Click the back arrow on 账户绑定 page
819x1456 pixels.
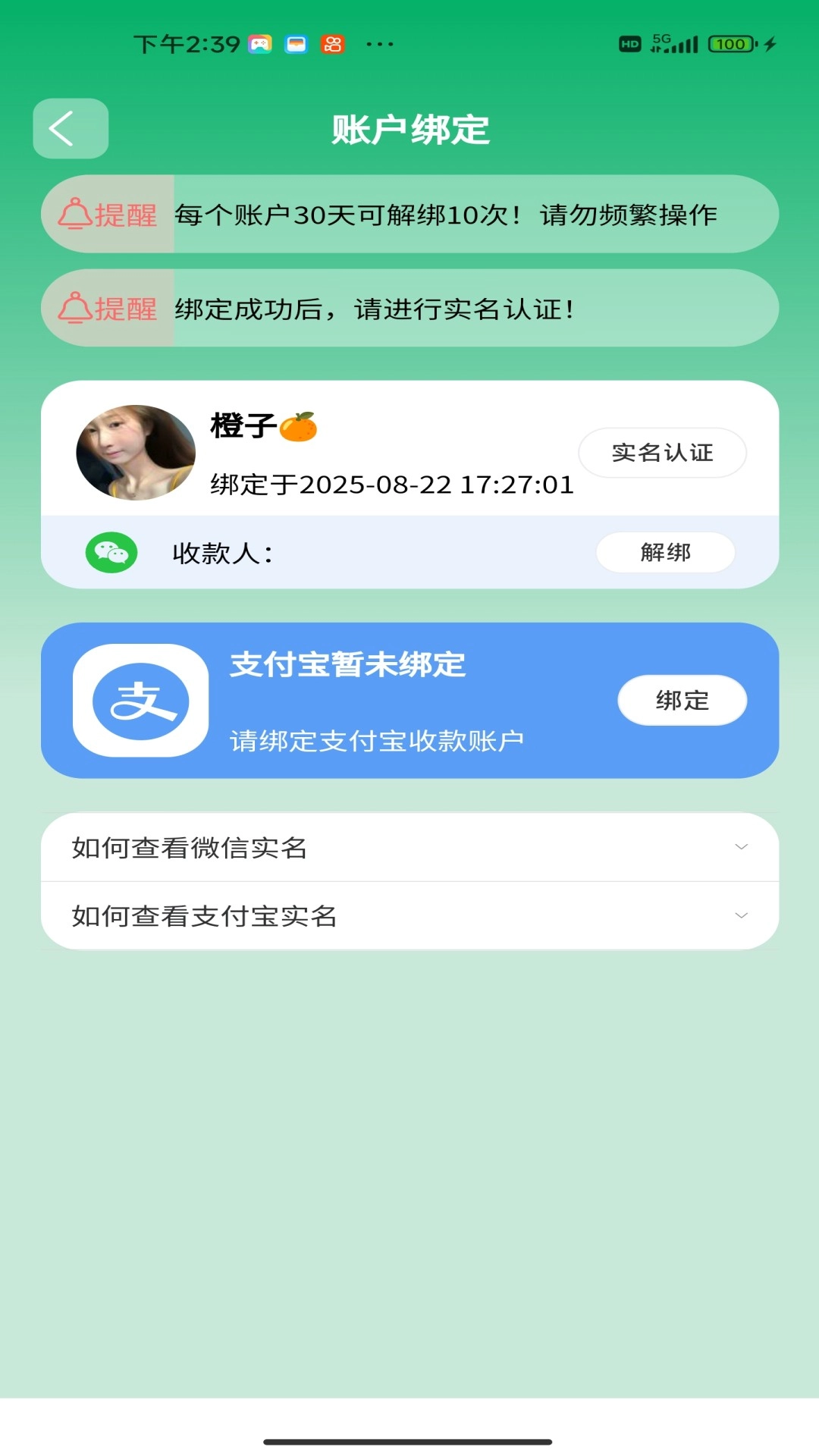point(69,128)
